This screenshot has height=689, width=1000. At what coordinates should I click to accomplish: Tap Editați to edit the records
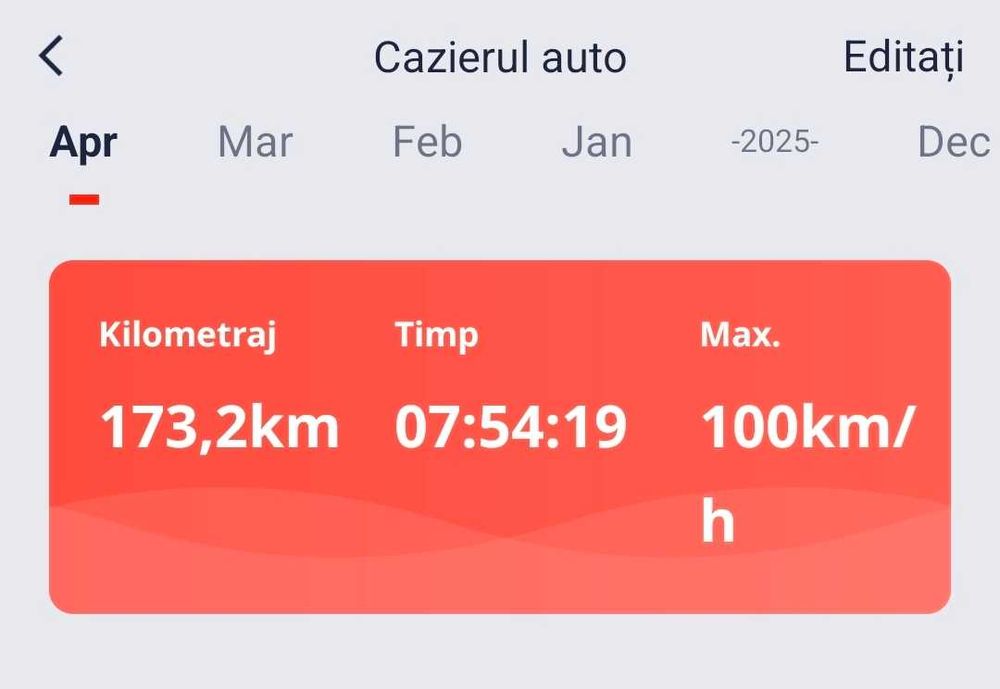pyautogui.click(x=902, y=56)
